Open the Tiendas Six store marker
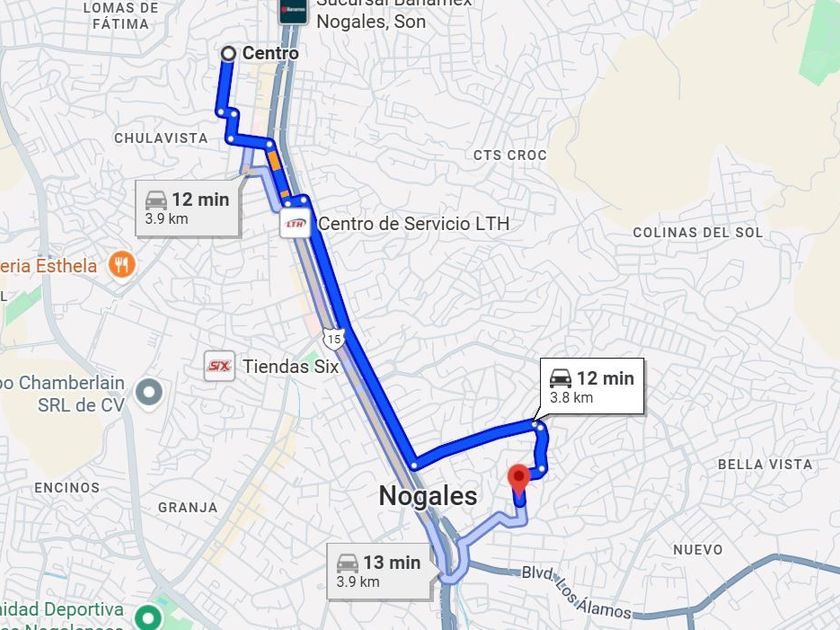This screenshot has width=840, height=630. click(219, 366)
